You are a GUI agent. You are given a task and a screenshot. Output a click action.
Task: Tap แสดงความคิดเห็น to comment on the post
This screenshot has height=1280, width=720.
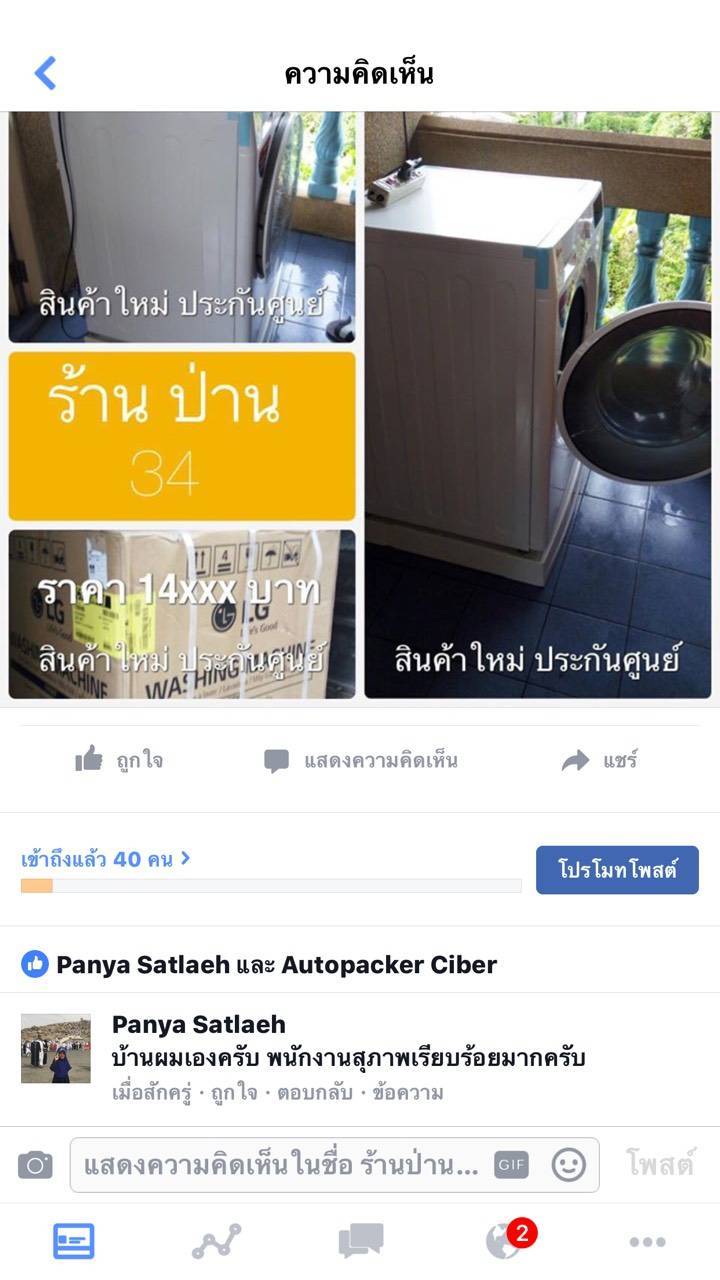[x=360, y=761]
